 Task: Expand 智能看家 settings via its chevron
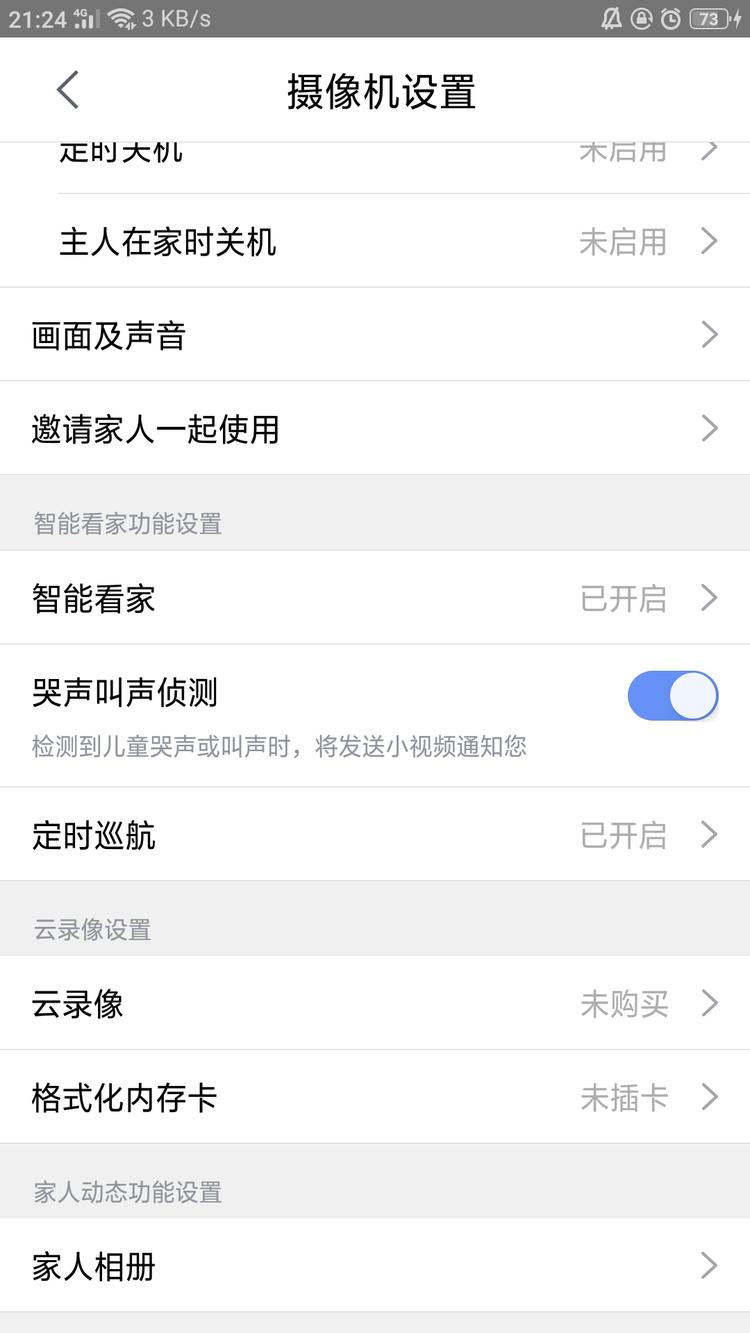[710, 598]
